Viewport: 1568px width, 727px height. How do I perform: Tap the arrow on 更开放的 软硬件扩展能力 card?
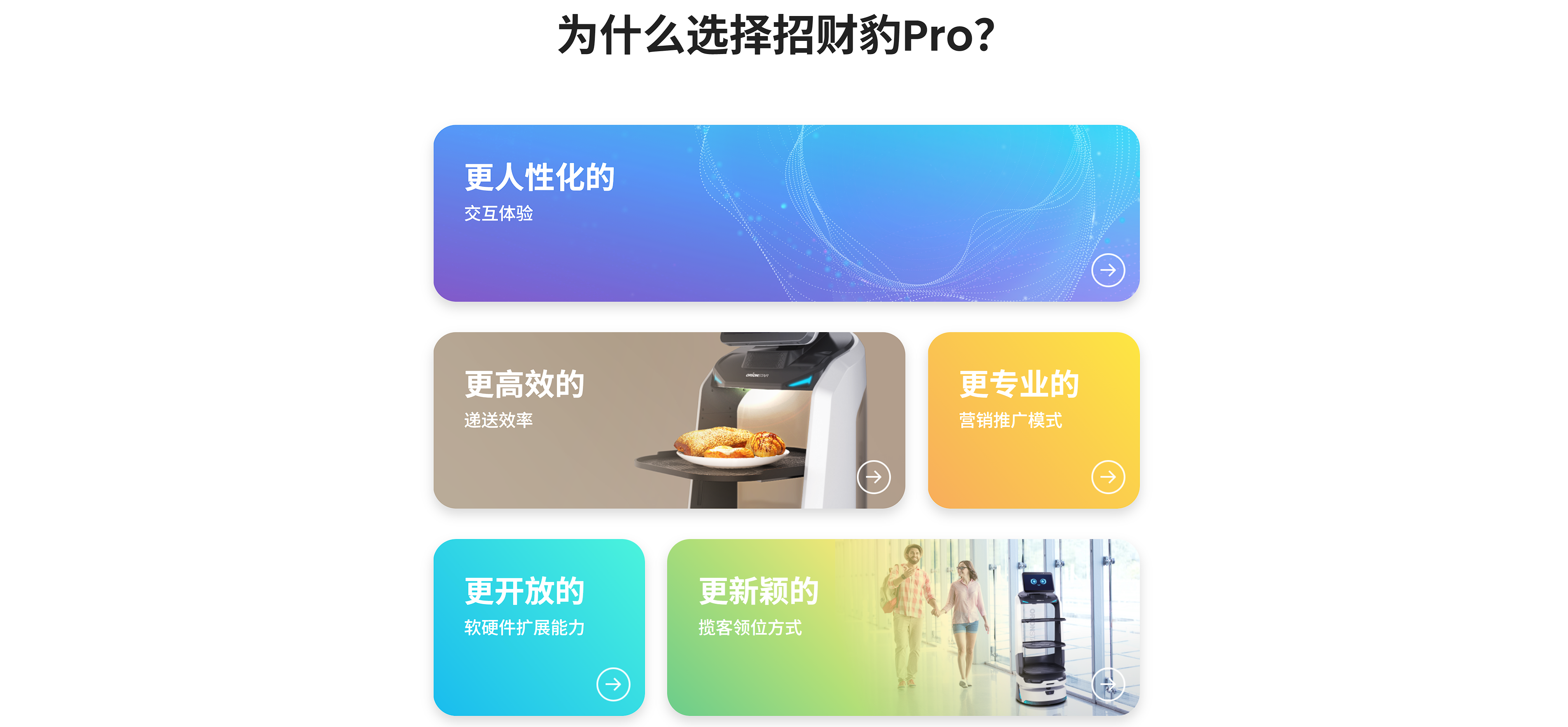[612, 684]
